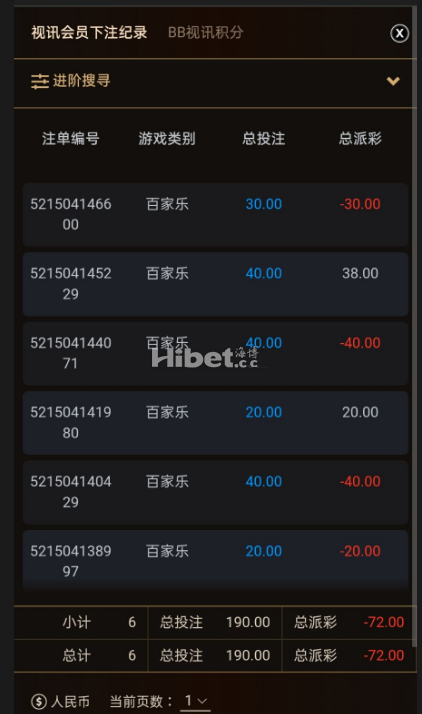Open bet record 521504141980

tap(215, 423)
